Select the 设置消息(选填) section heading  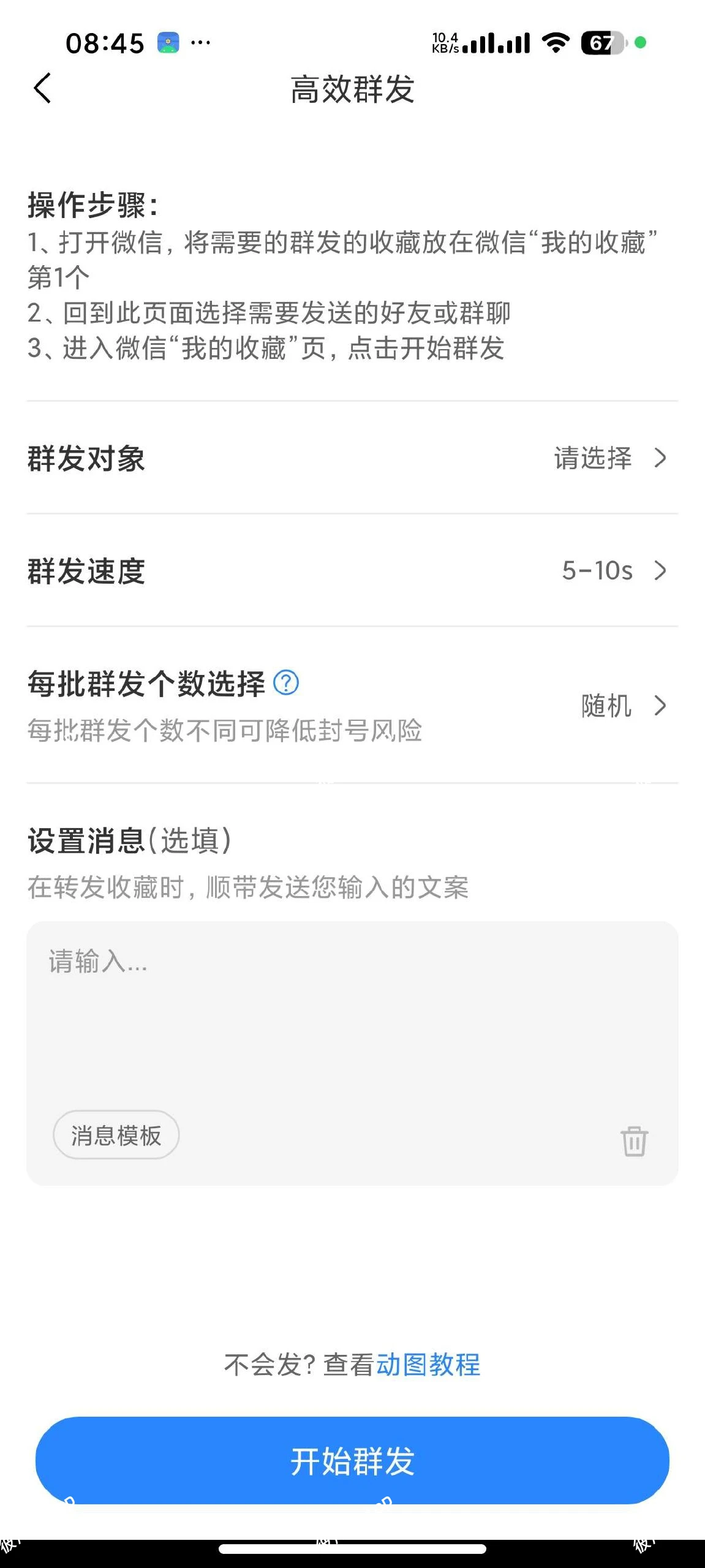click(x=129, y=842)
